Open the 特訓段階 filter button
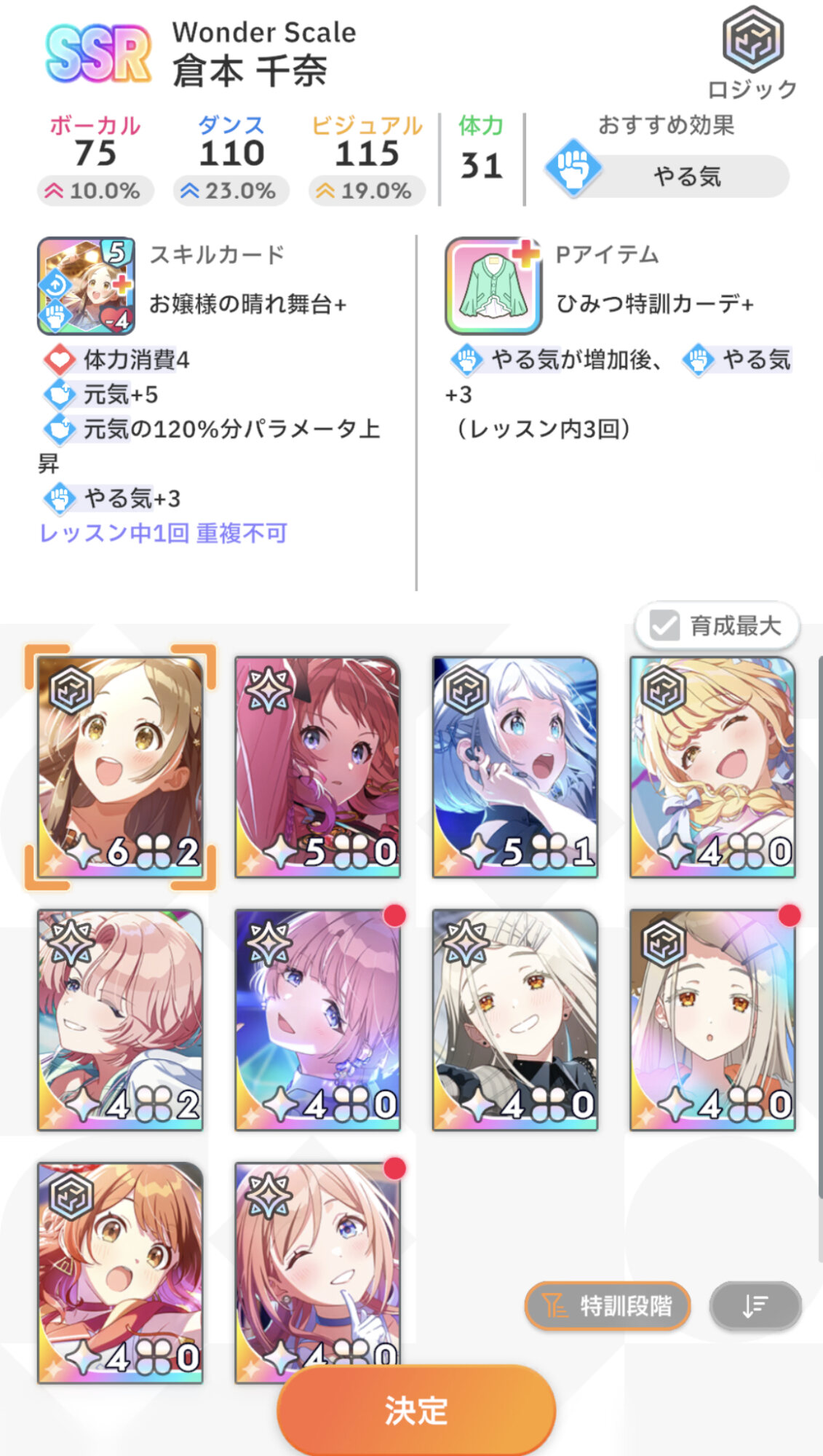The height and width of the screenshot is (1456, 823). pyautogui.click(x=608, y=1306)
